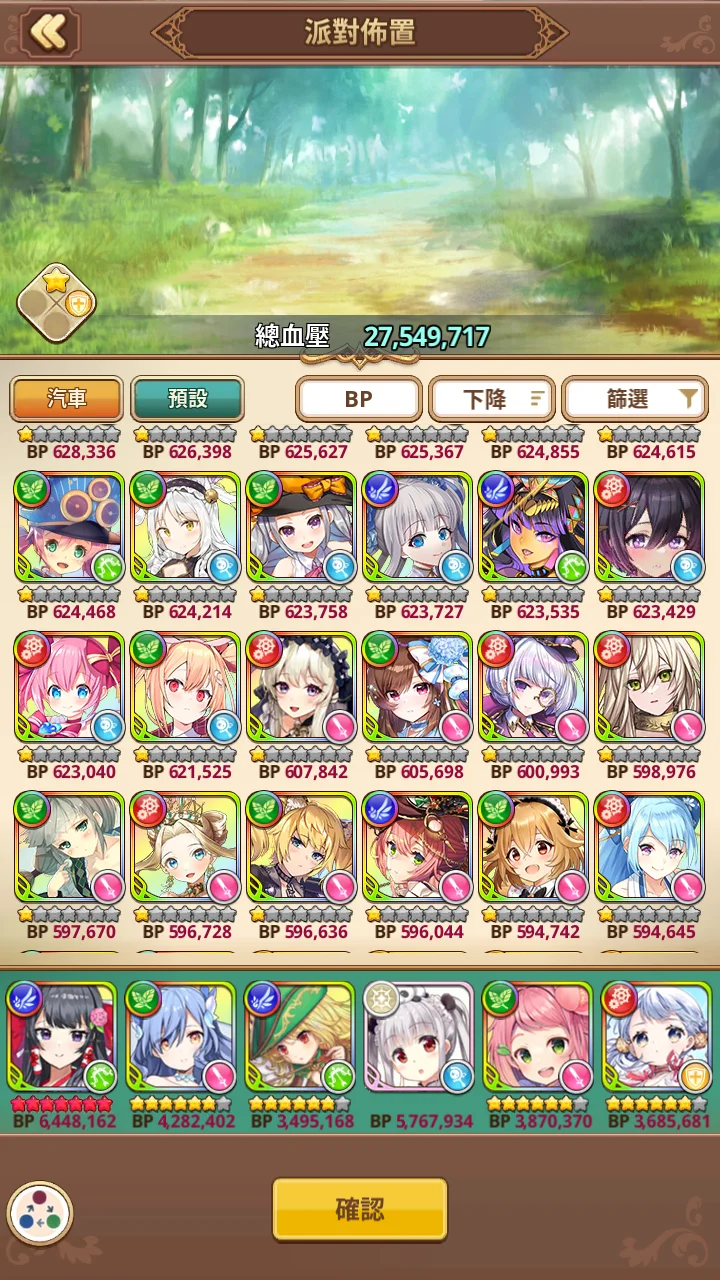Select the character with BP 598,976

click(649, 688)
